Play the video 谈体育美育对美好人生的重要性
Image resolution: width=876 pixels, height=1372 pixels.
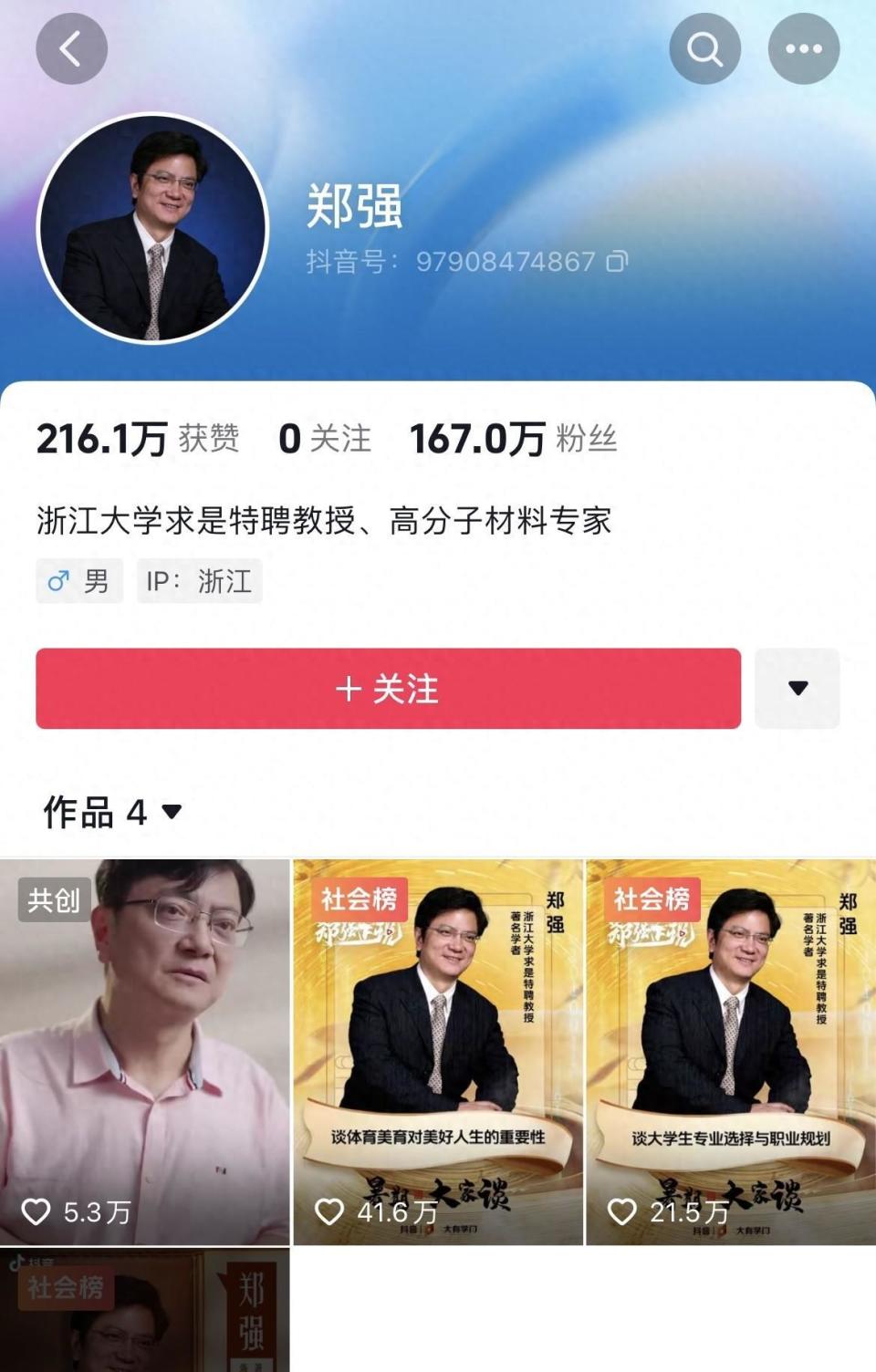tap(438, 1052)
